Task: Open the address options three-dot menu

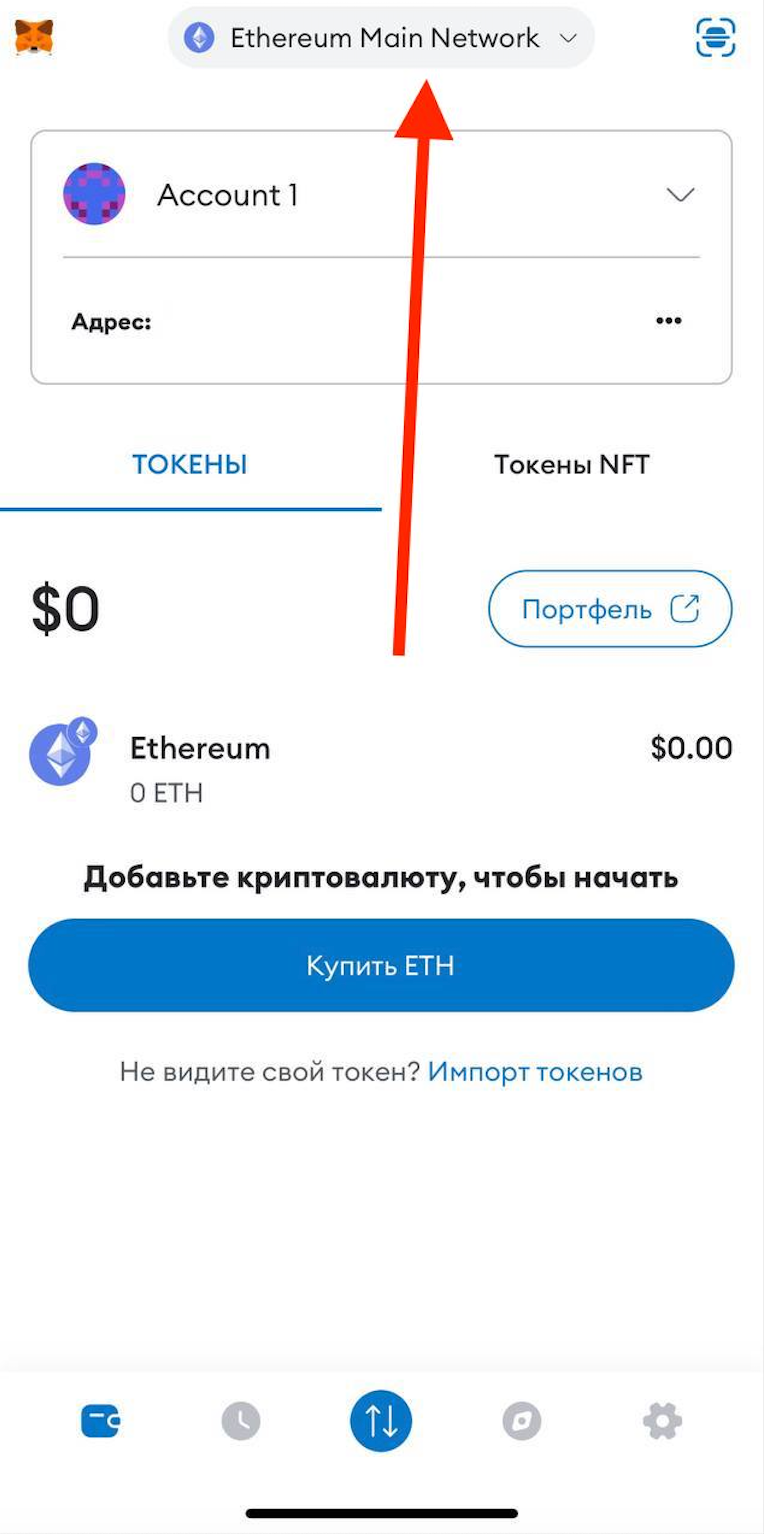Action: point(668,321)
